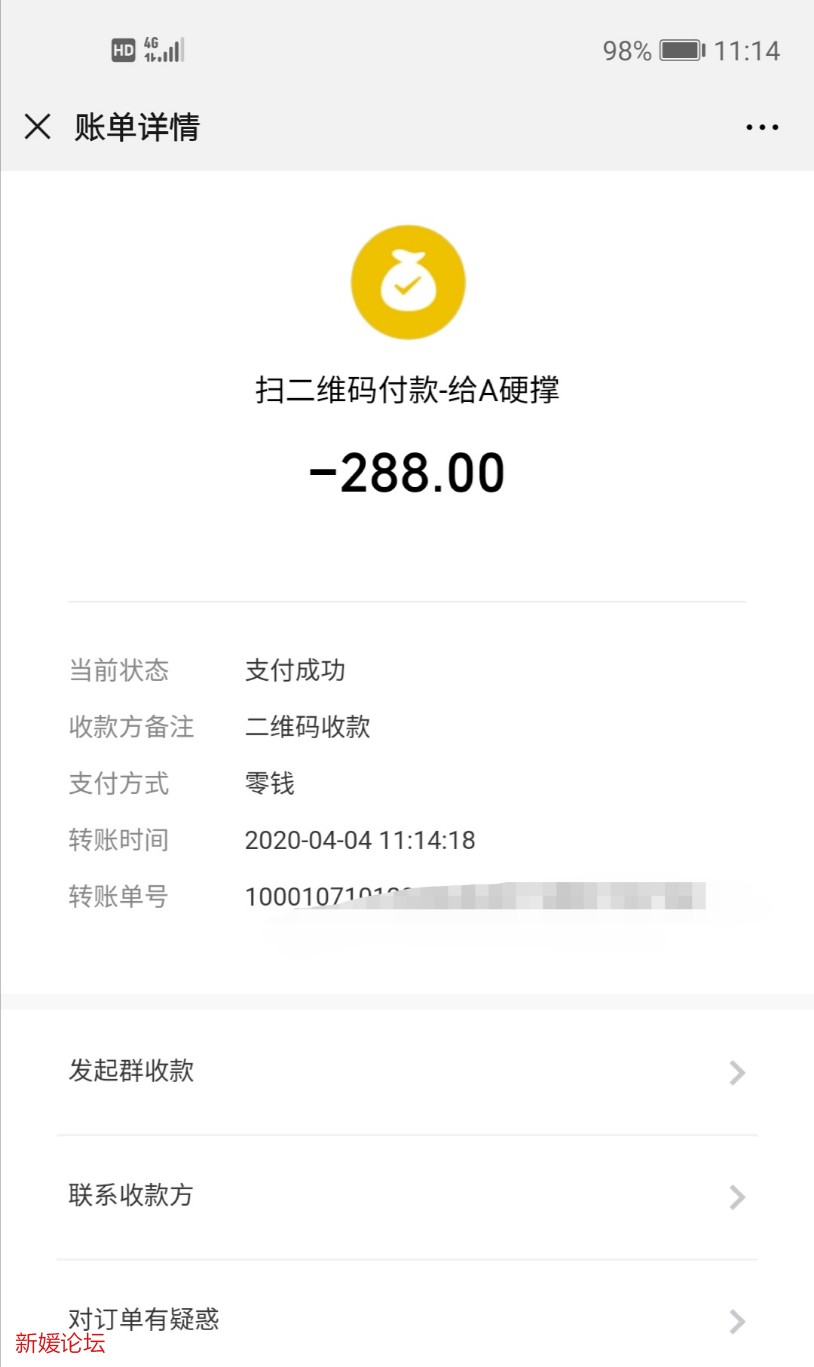This screenshot has height=1367, width=814.
Task: Select 联系收款方 row
Action: pyautogui.click(x=406, y=1196)
